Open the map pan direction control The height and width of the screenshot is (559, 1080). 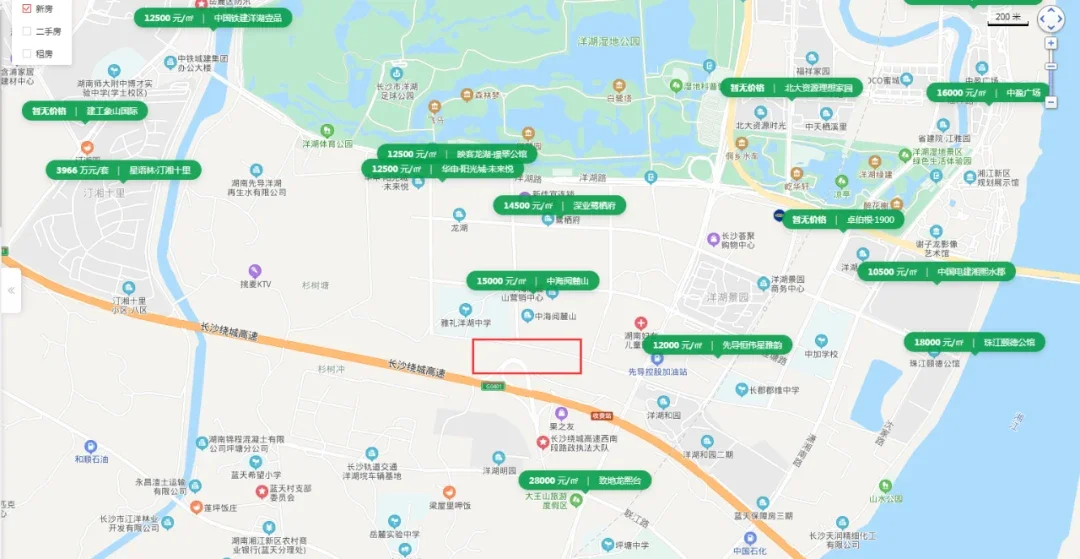point(1051,18)
